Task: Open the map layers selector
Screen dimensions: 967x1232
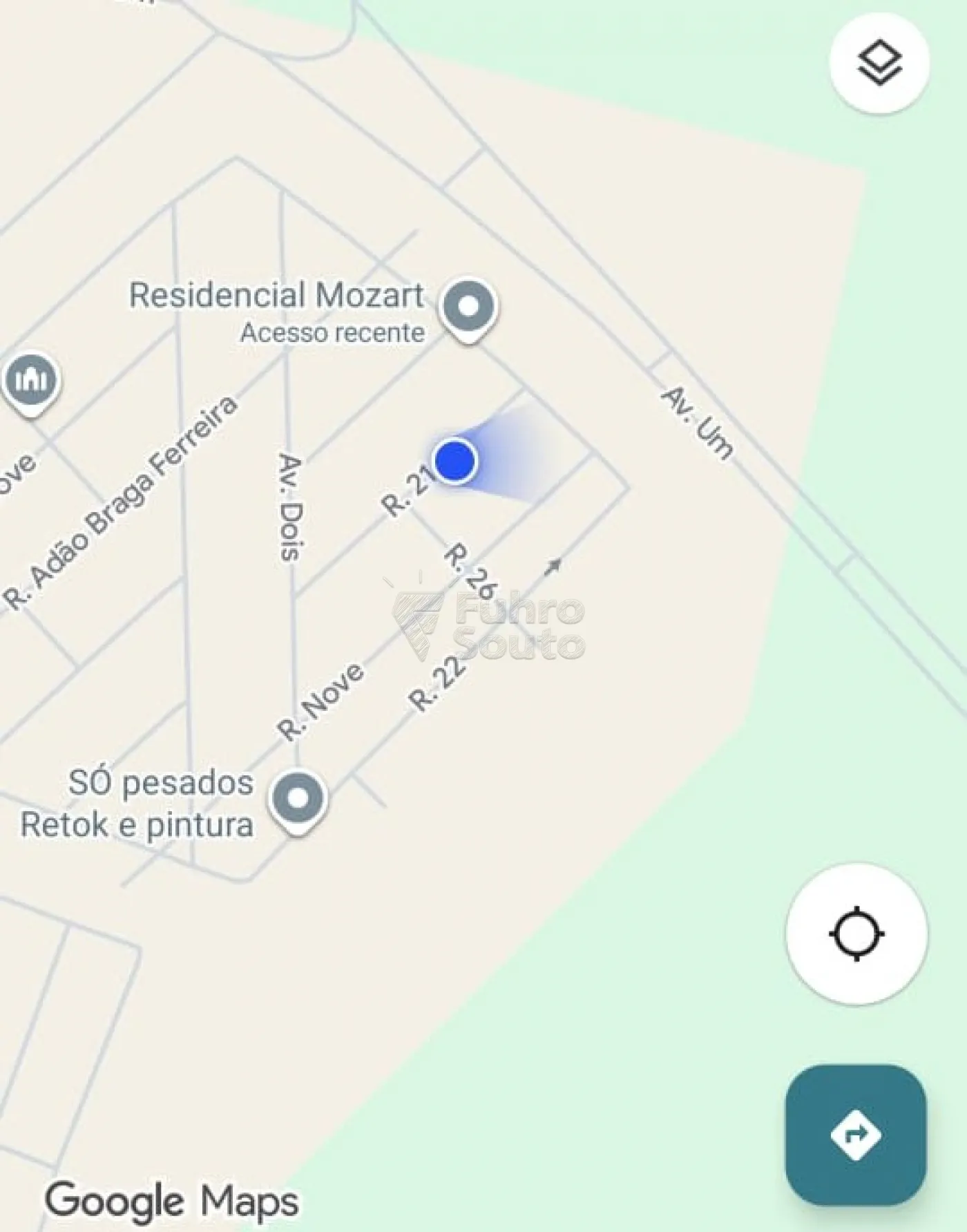Action: click(879, 63)
